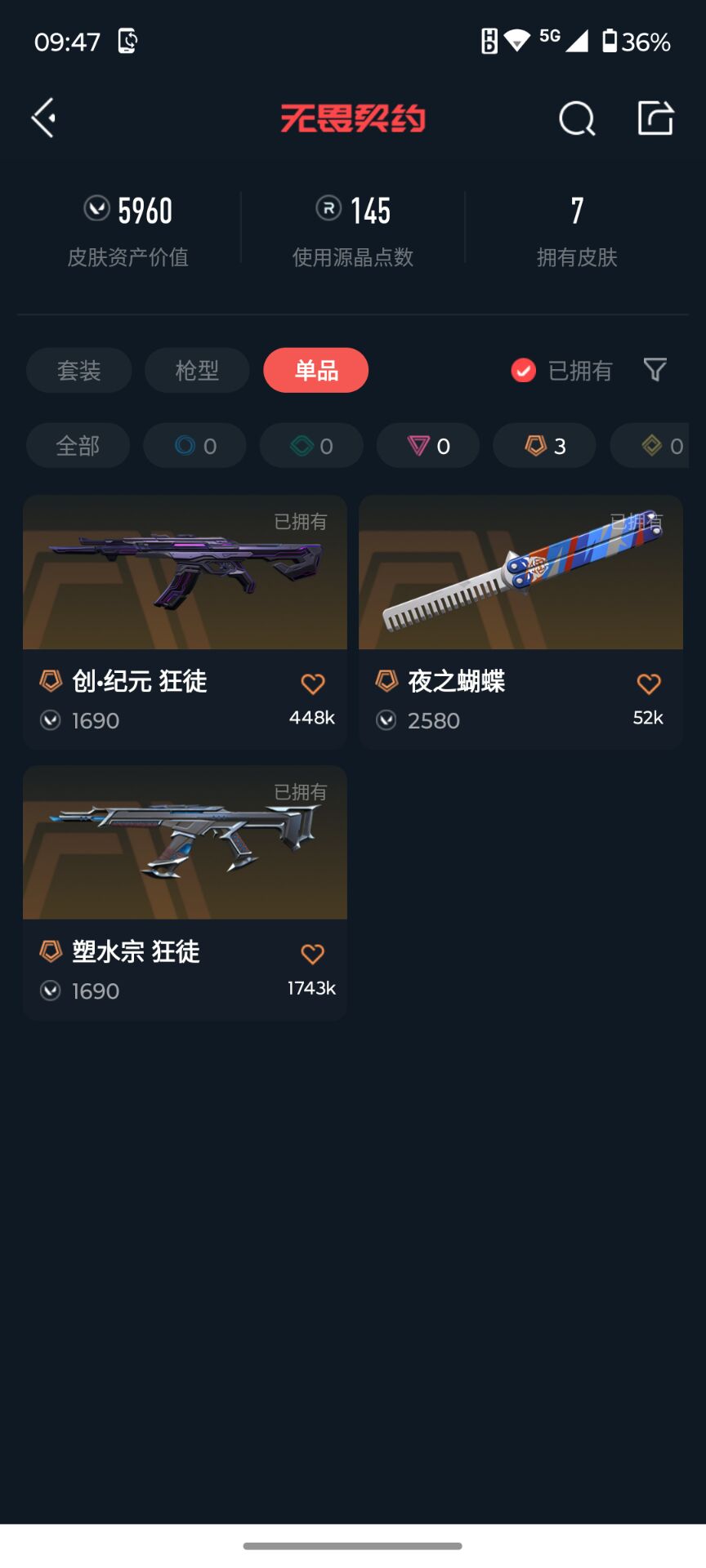
Task: Like the 夜之蝴蝶 skin
Action: tap(649, 684)
